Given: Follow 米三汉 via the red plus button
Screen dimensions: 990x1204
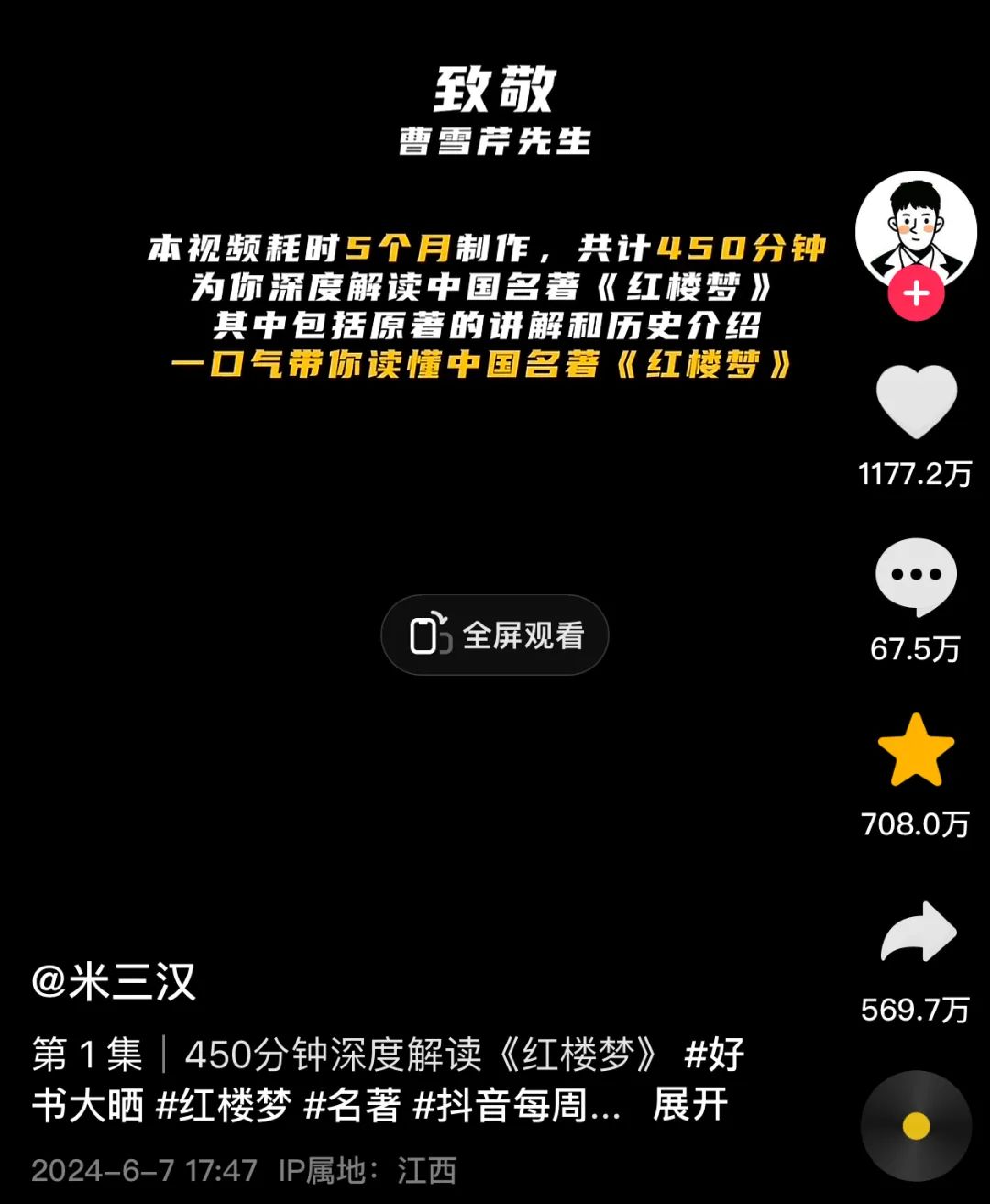Looking at the screenshot, I should pyautogui.click(x=916, y=293).
